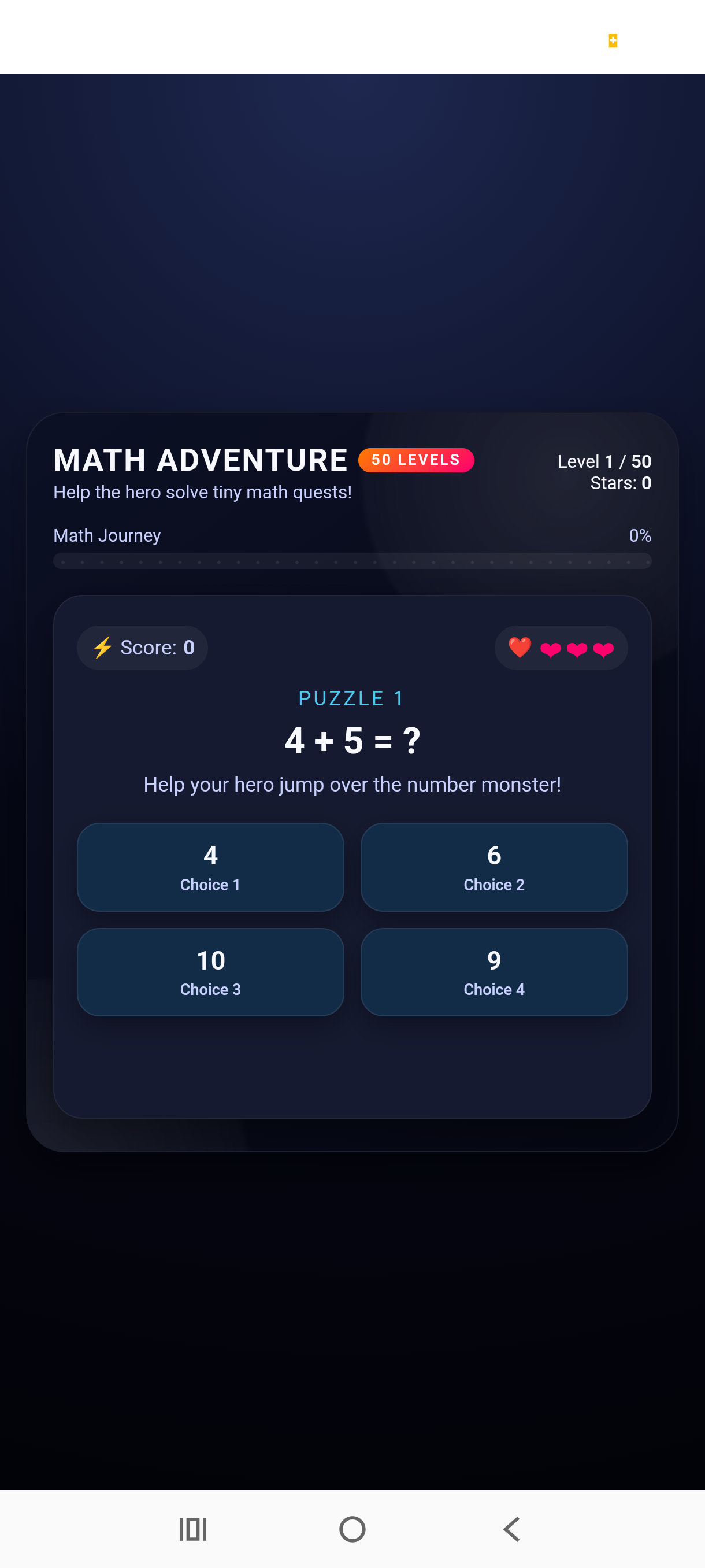Image resolution: width=705 pixels, height=1568 pixels.
Task: Tap the battery icon in the status bar
Action: 613,41
